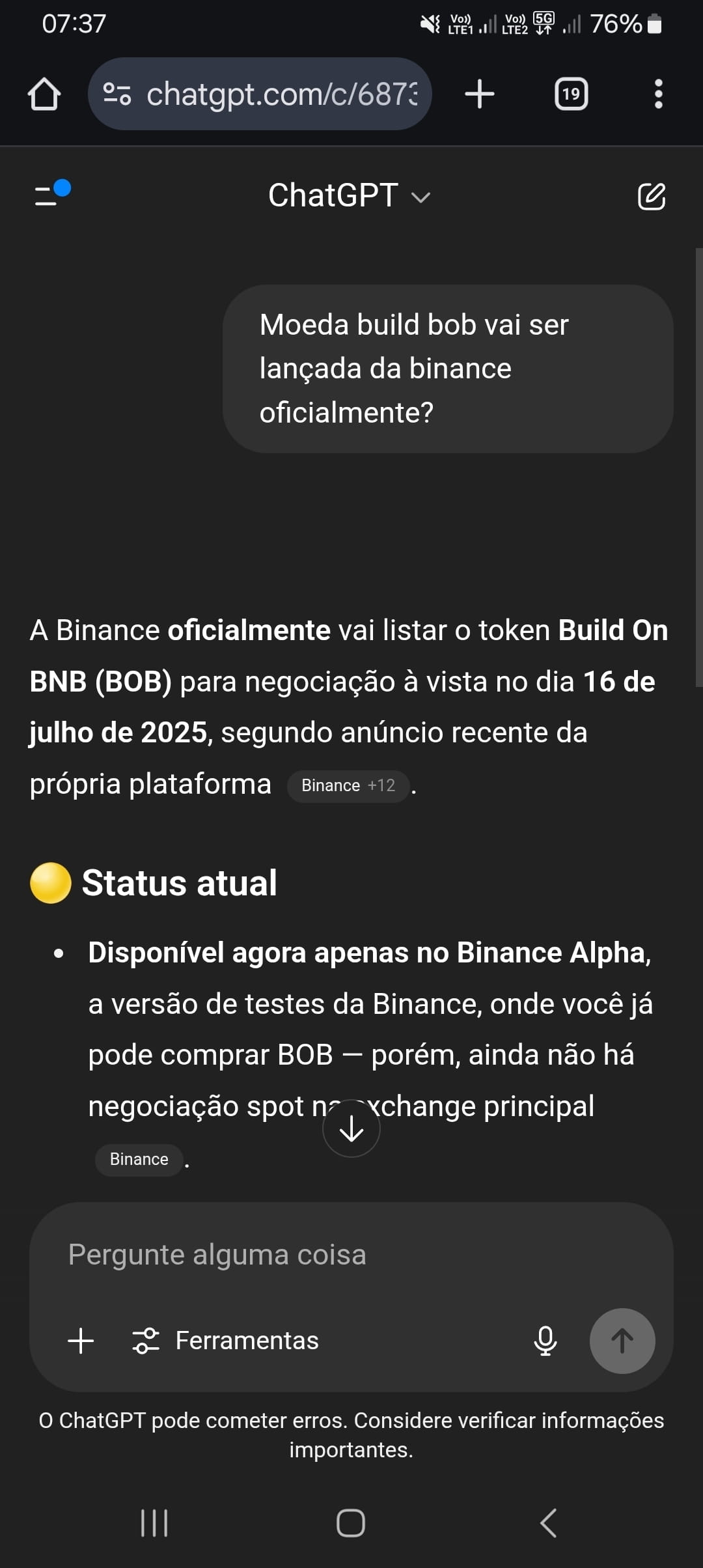This screenshot has width=703, height=1568.
Task: Start a new chat with the edit icon
Action: 651,196
